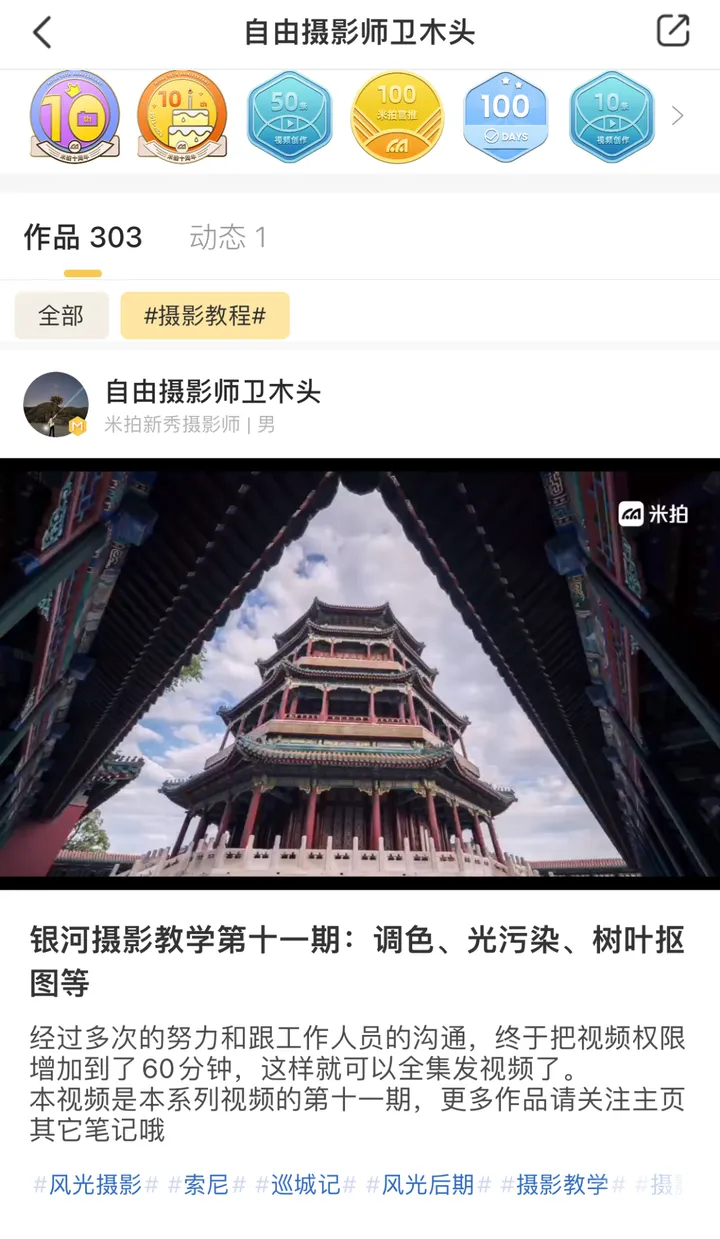
Task: Select the 全部 filter chip
Action: (x=61, y=316)
